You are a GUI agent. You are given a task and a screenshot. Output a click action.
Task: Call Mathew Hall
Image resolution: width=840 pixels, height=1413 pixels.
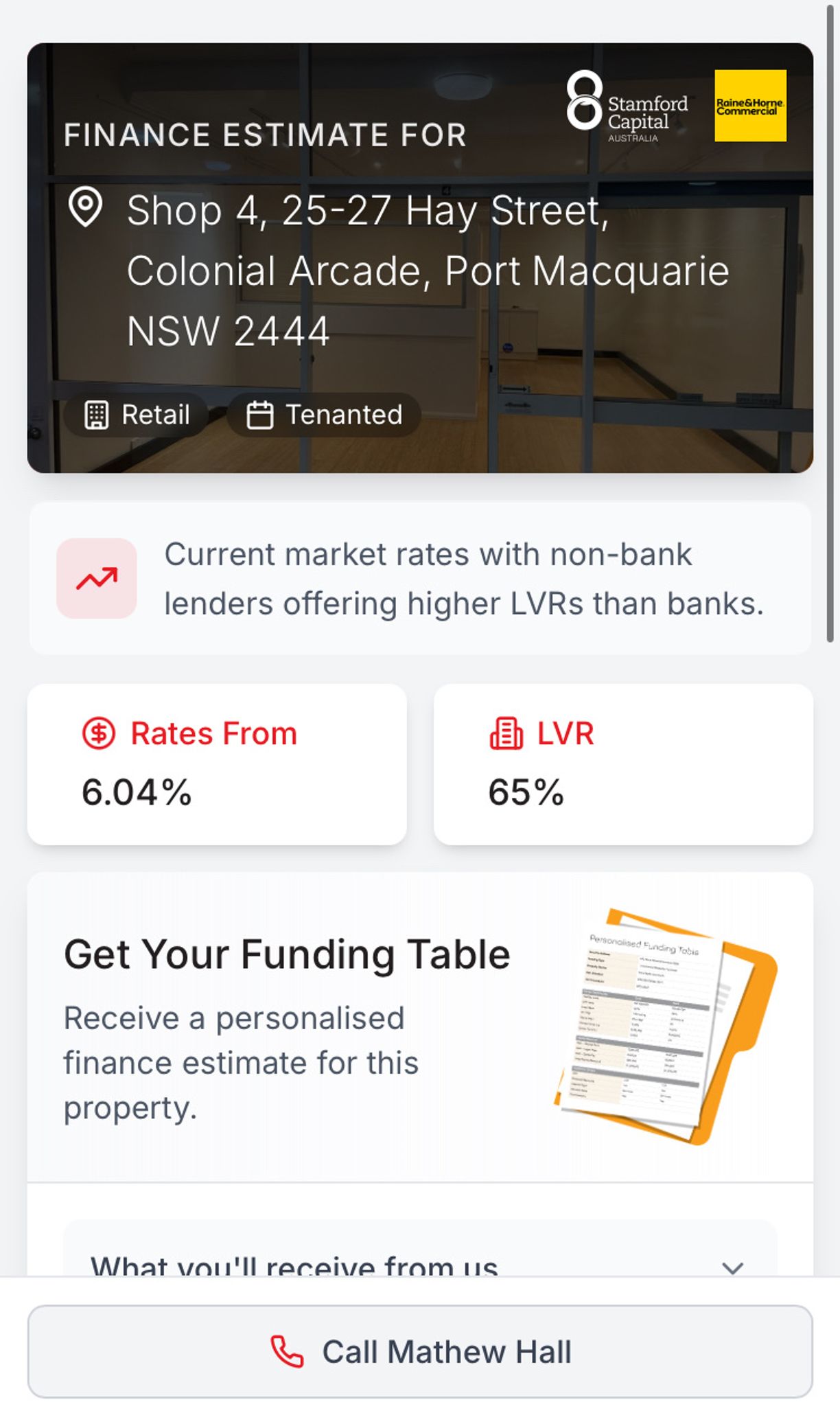pos(420,1351)
